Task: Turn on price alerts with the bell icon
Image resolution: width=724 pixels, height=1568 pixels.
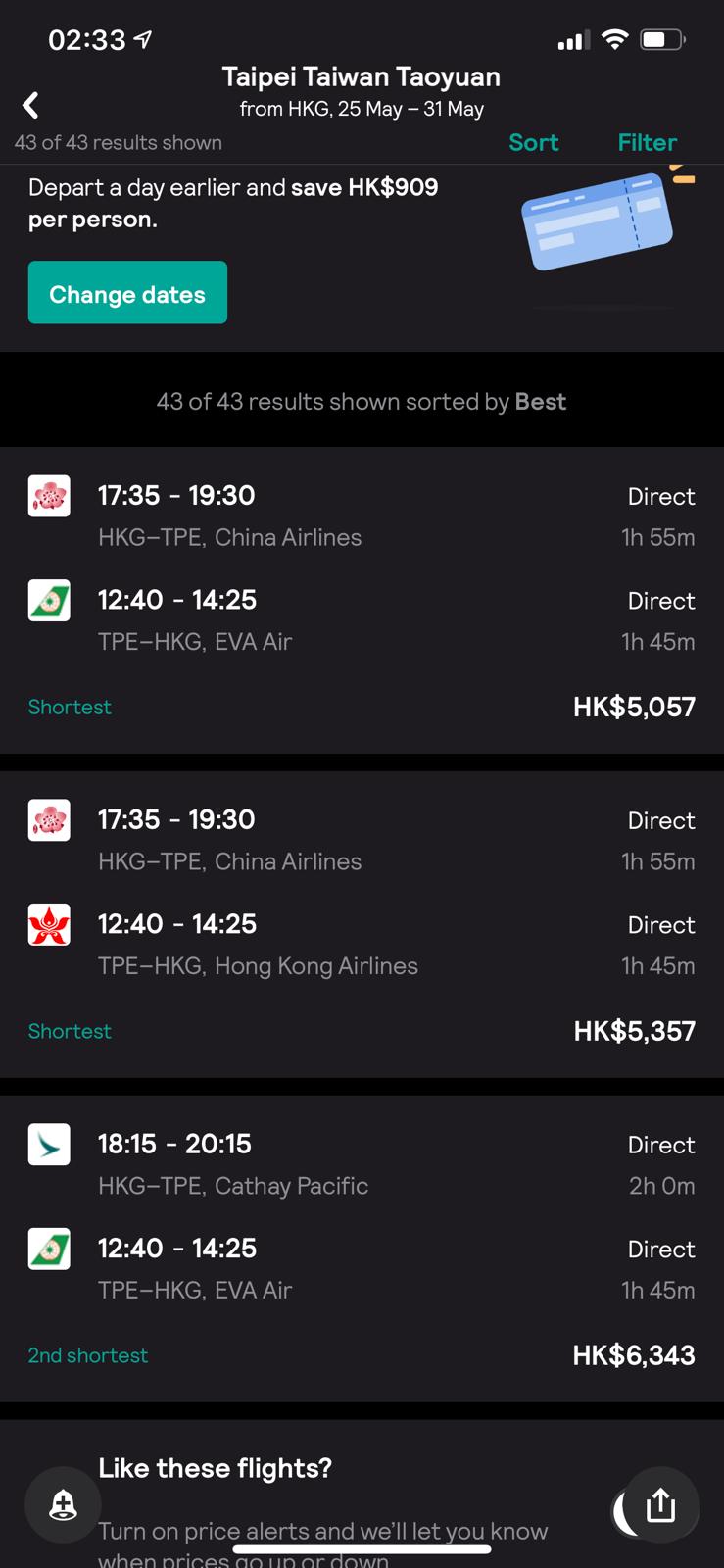Action: 64,1504
